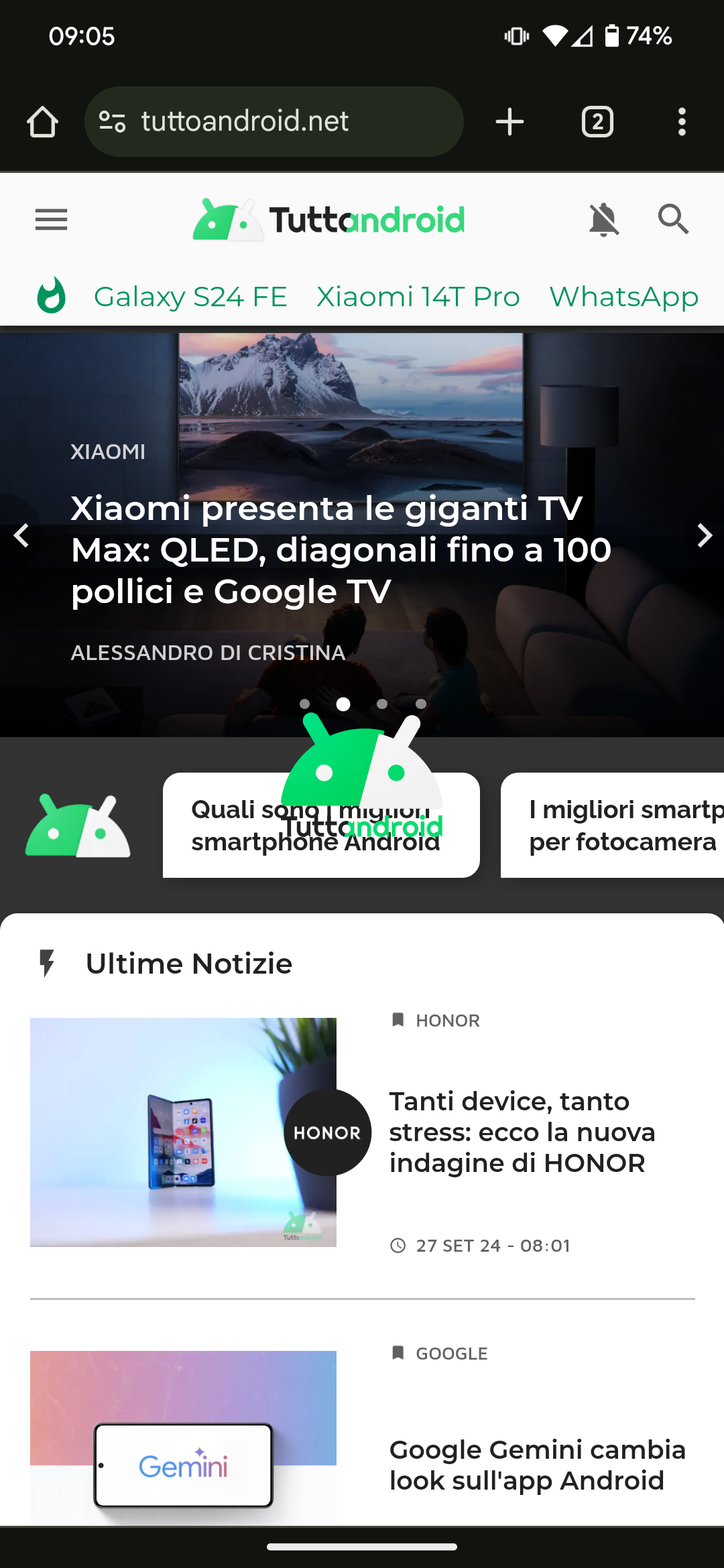Open the site's hamburger menu
Image resolution: width=724 pixels, height=1568 pixels.
tap(51, 219)
